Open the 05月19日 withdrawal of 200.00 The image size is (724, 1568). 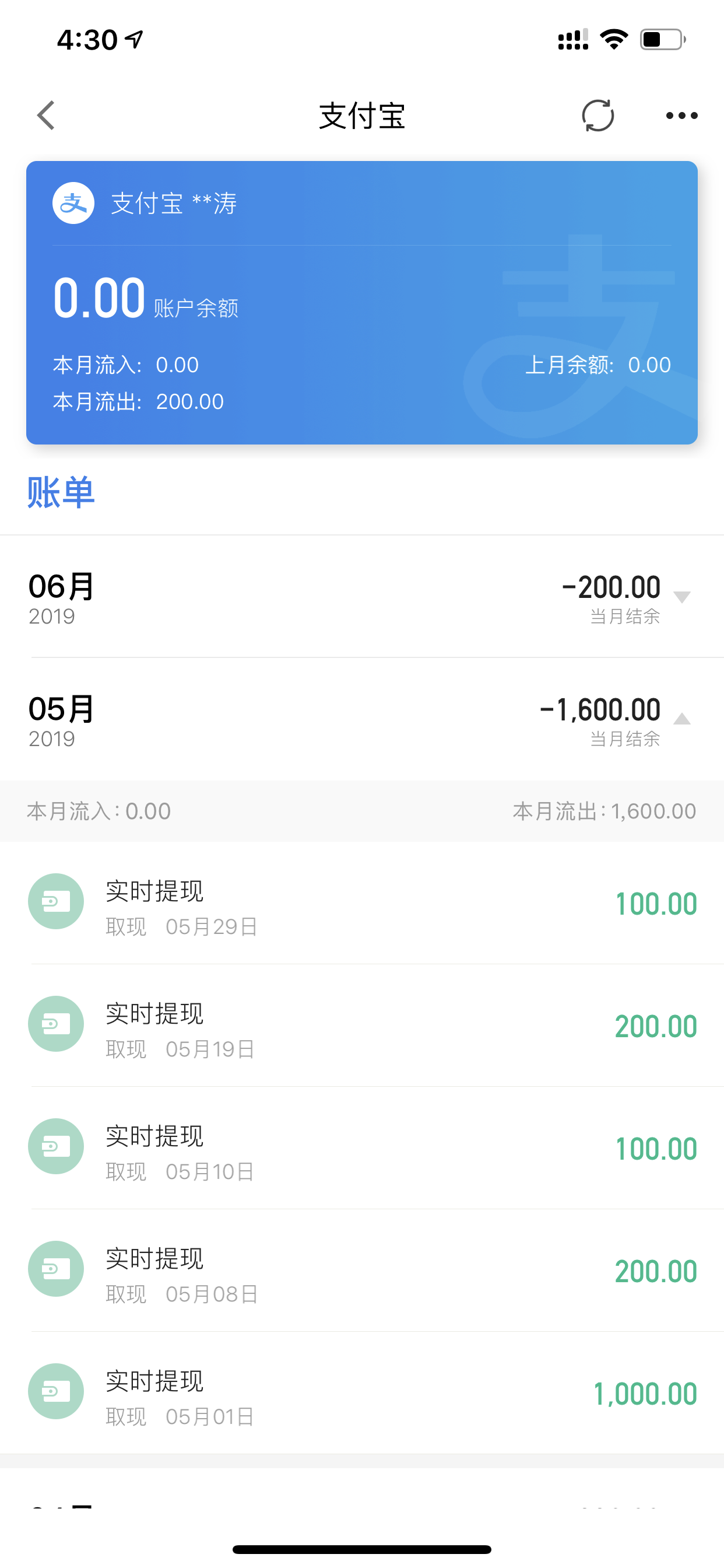(362, 1025)
